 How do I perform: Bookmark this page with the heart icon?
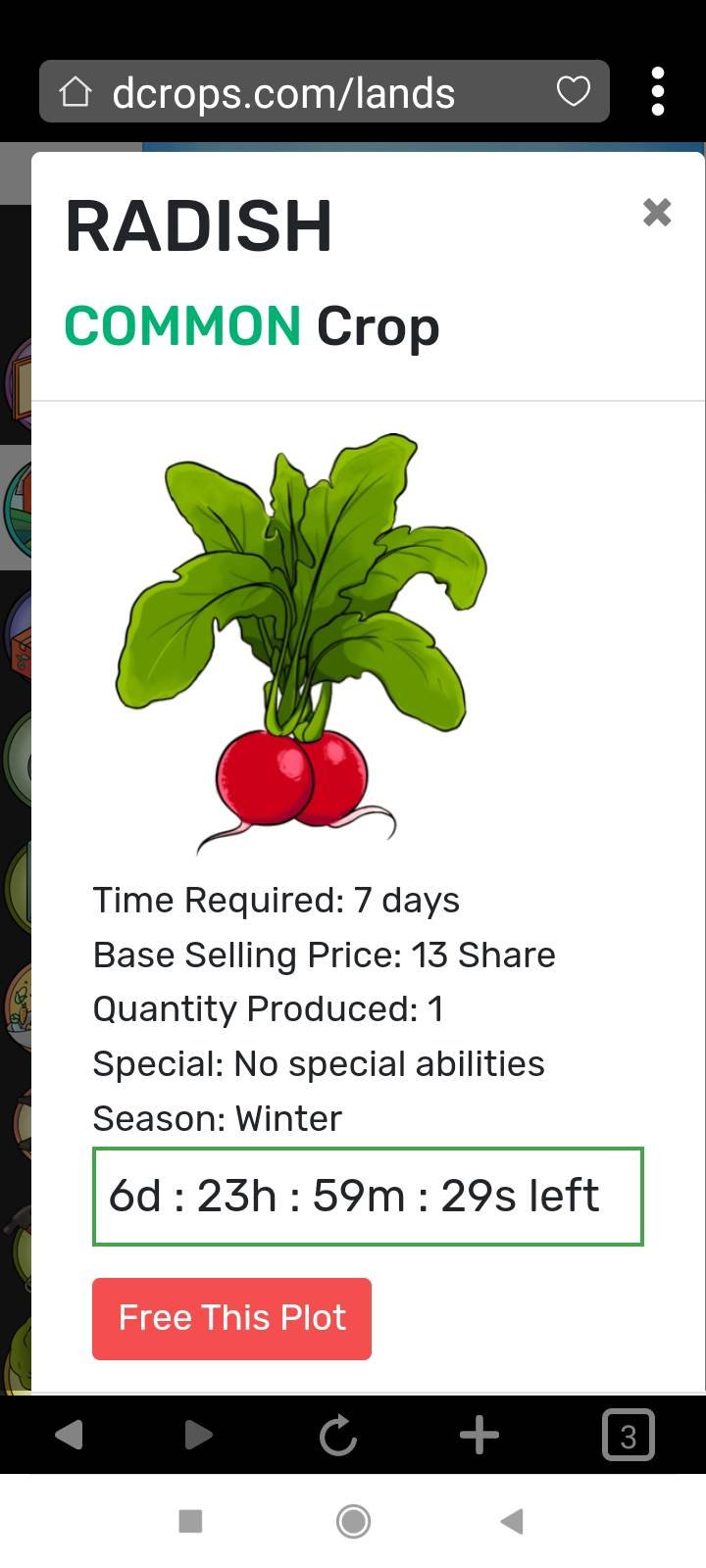(x=574, y=91)
